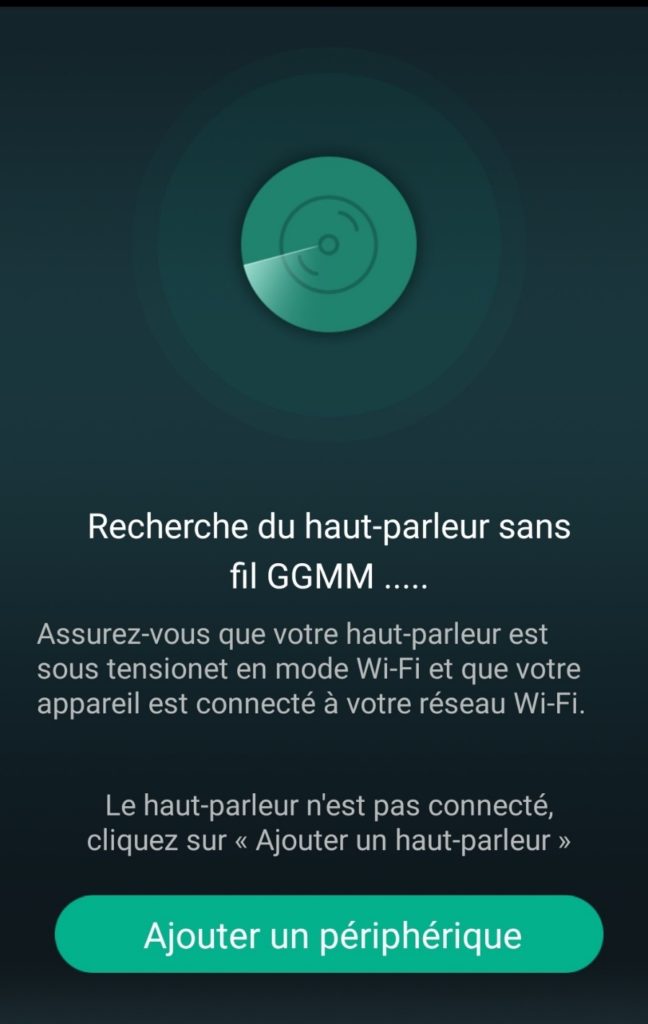Tap the Ajouter un périphérique button
This screenshot has width=648, height=1024.
tap(329, 935)
